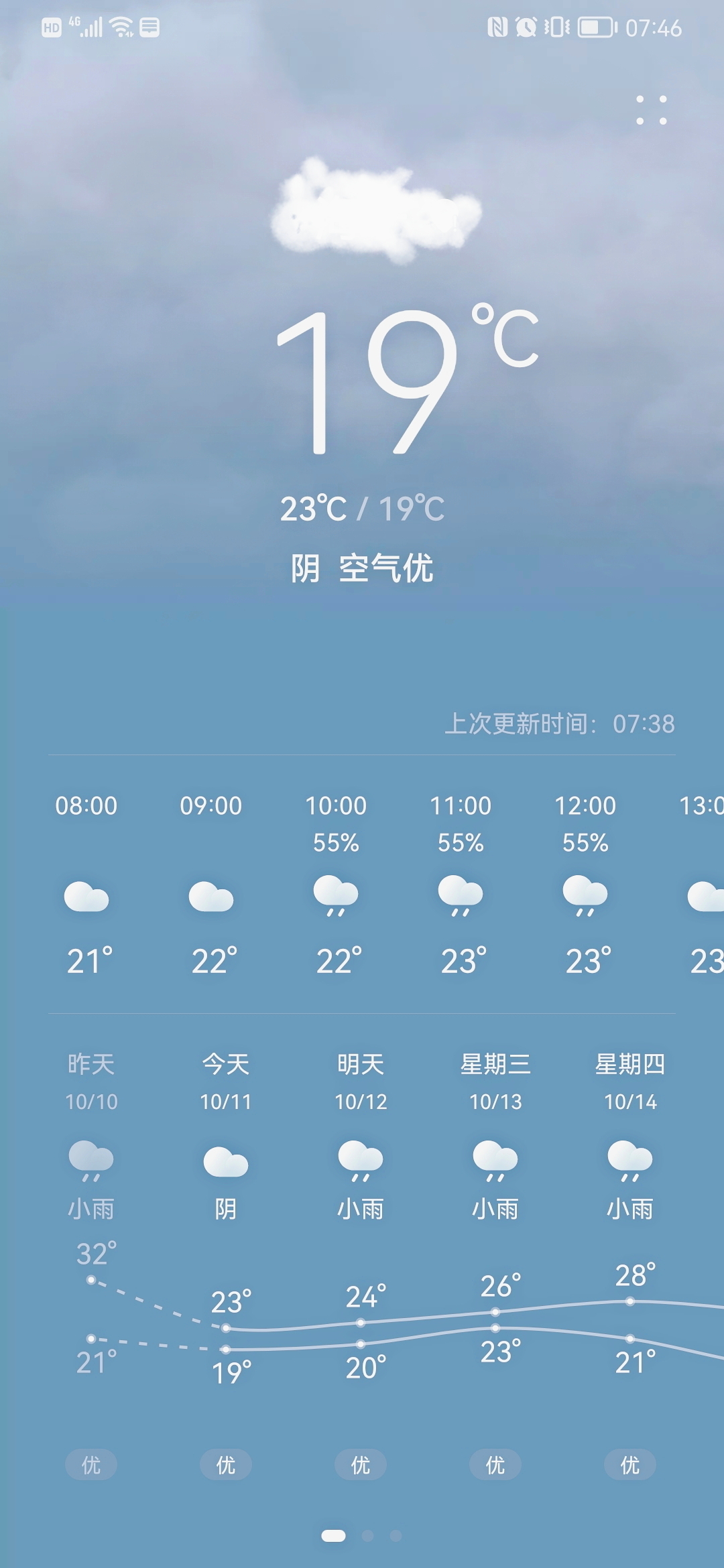Tap the air quality badge under 10/12

[361, 1465]
